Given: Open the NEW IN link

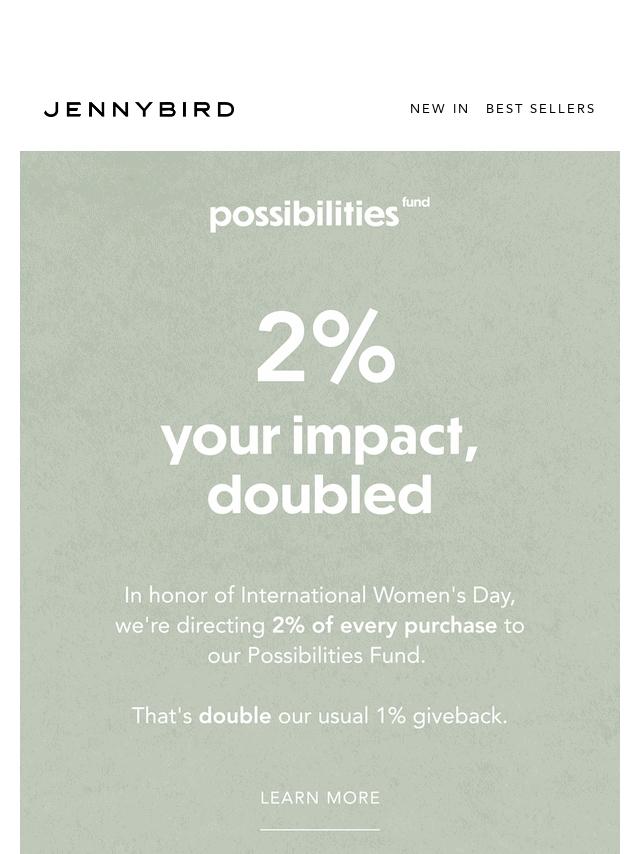Looking at the screenshot, I should click(x=439, y=109).
